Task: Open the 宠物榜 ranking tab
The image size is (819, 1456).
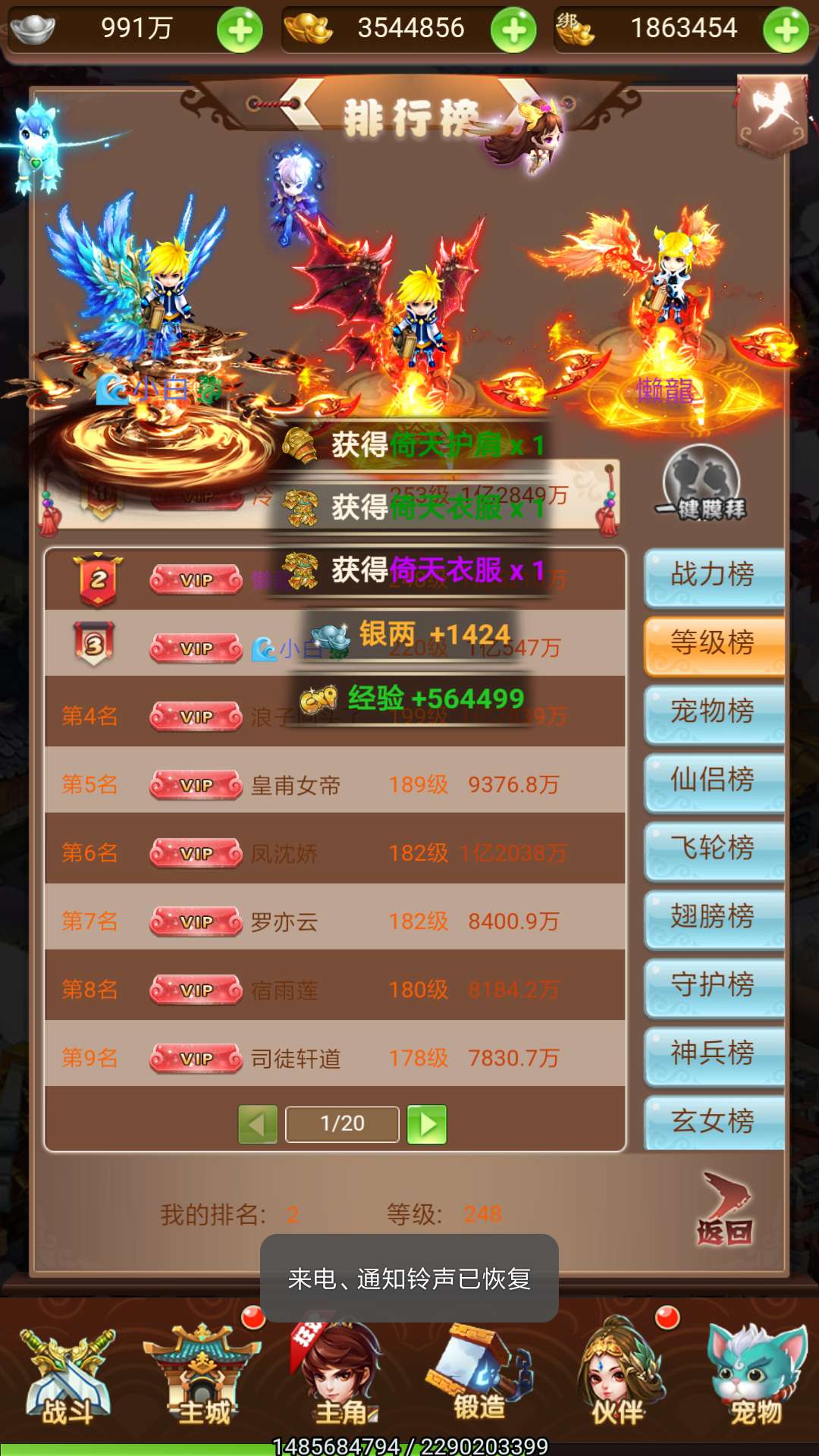Action: tap(714, 713)
